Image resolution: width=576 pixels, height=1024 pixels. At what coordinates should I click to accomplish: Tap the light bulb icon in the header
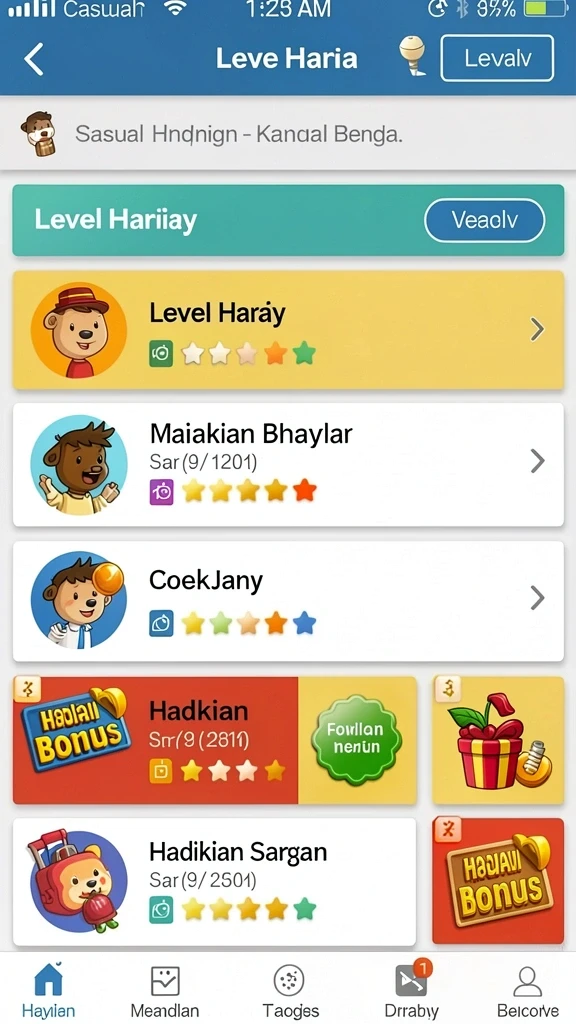(x=412, y=56)
